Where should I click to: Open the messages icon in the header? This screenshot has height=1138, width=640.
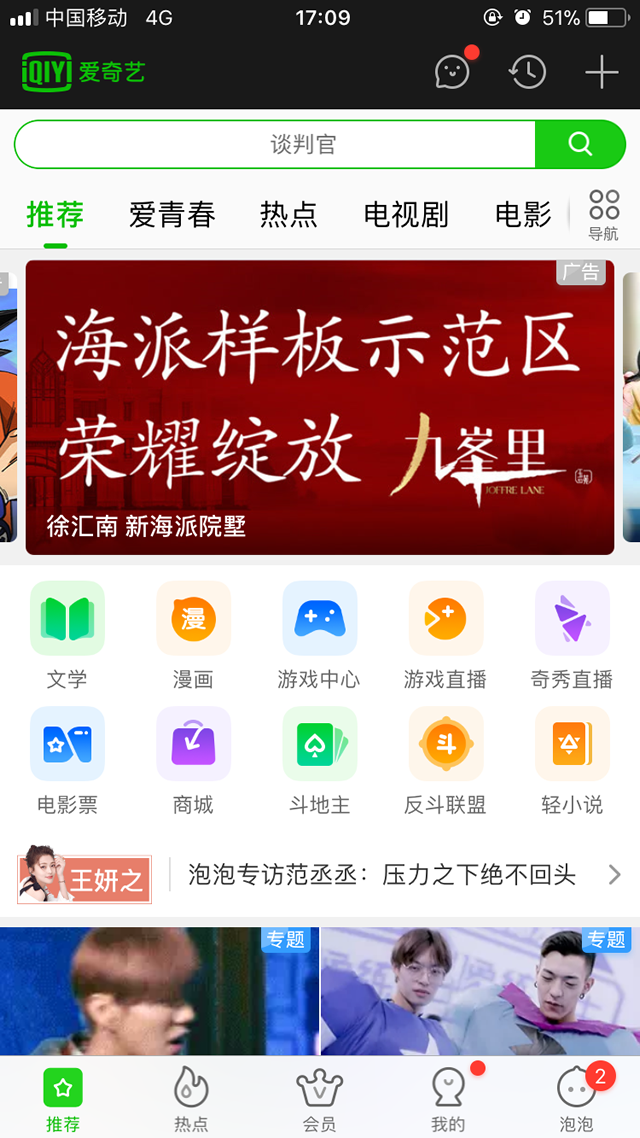452,72
